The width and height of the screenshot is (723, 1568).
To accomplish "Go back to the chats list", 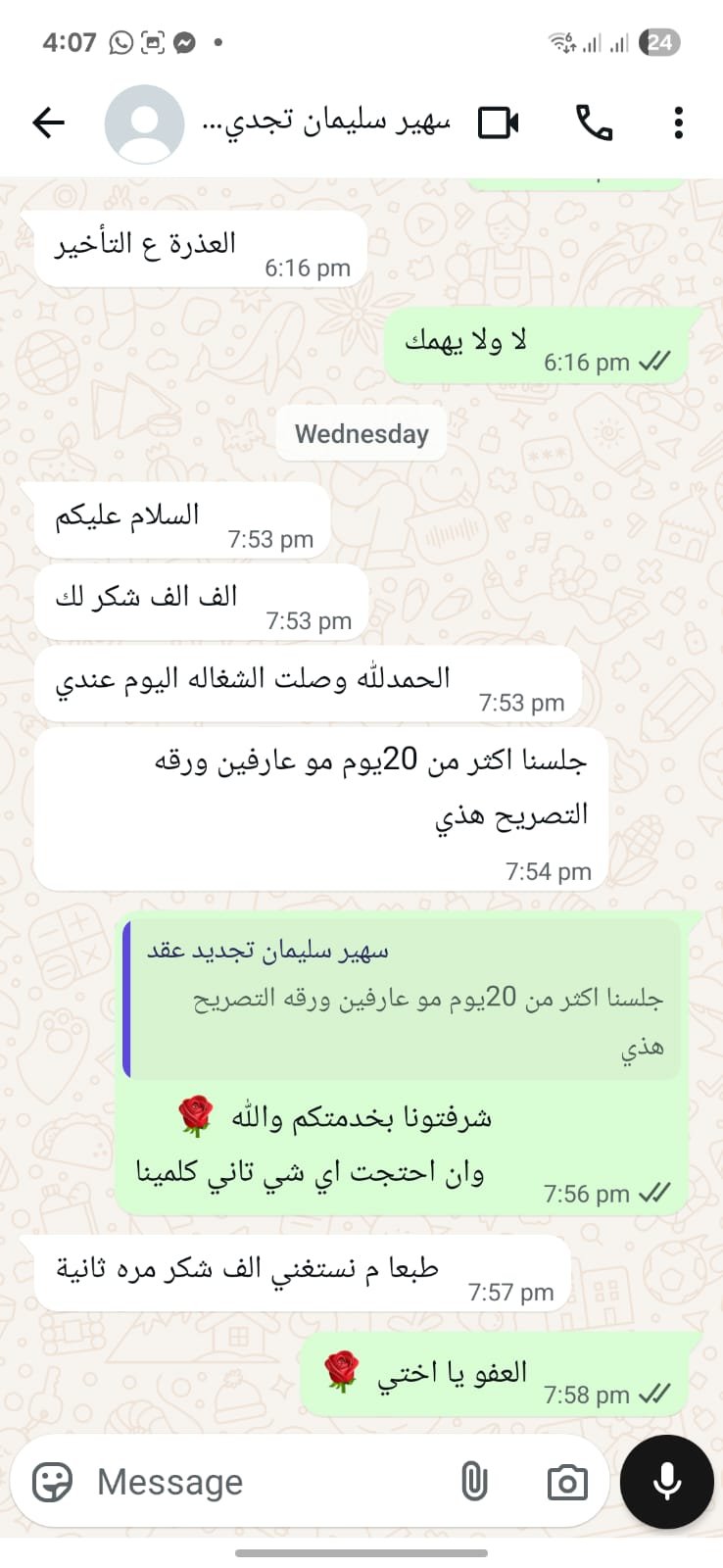I will pyautogui.click(x=48, y=123).
